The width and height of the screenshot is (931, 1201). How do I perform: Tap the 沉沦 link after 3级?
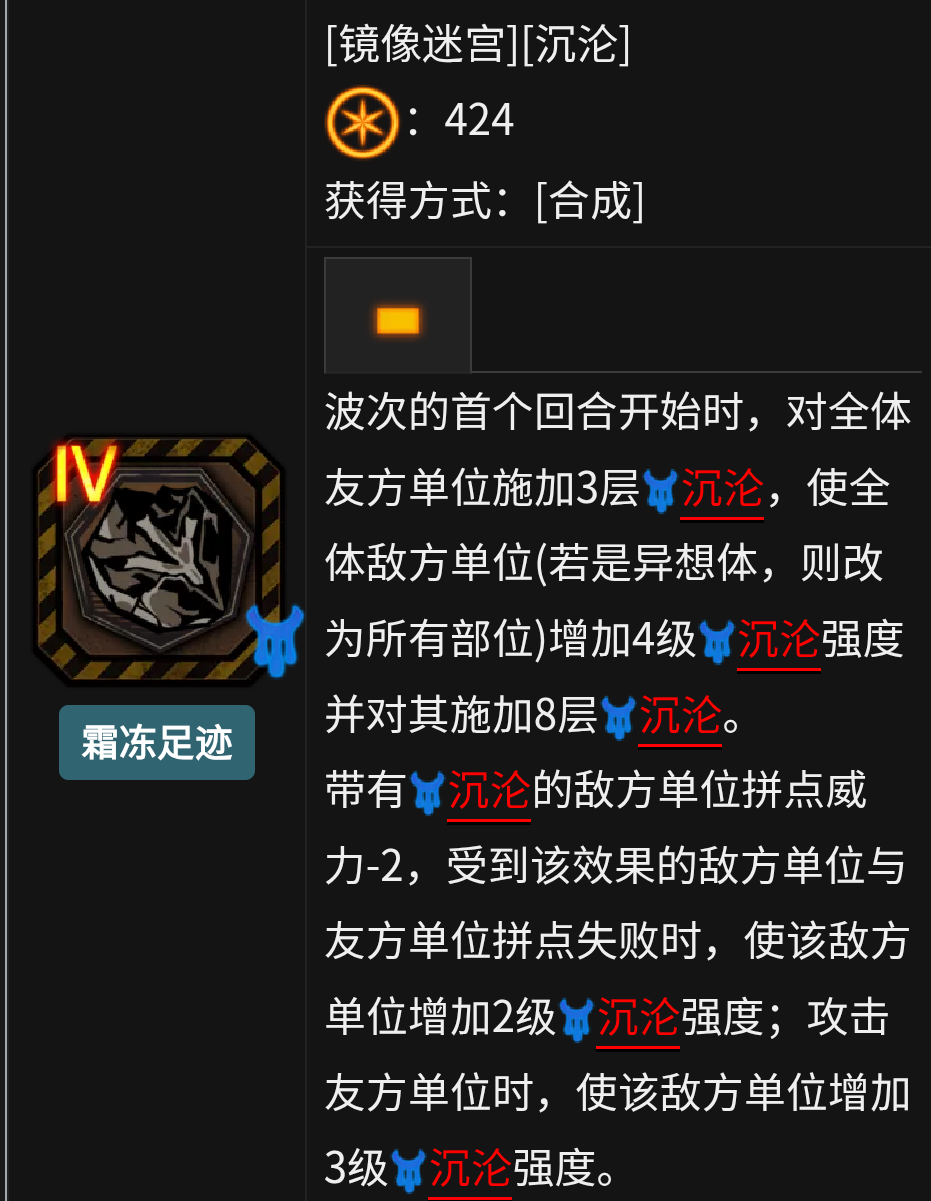click(x=471, y=1169)
